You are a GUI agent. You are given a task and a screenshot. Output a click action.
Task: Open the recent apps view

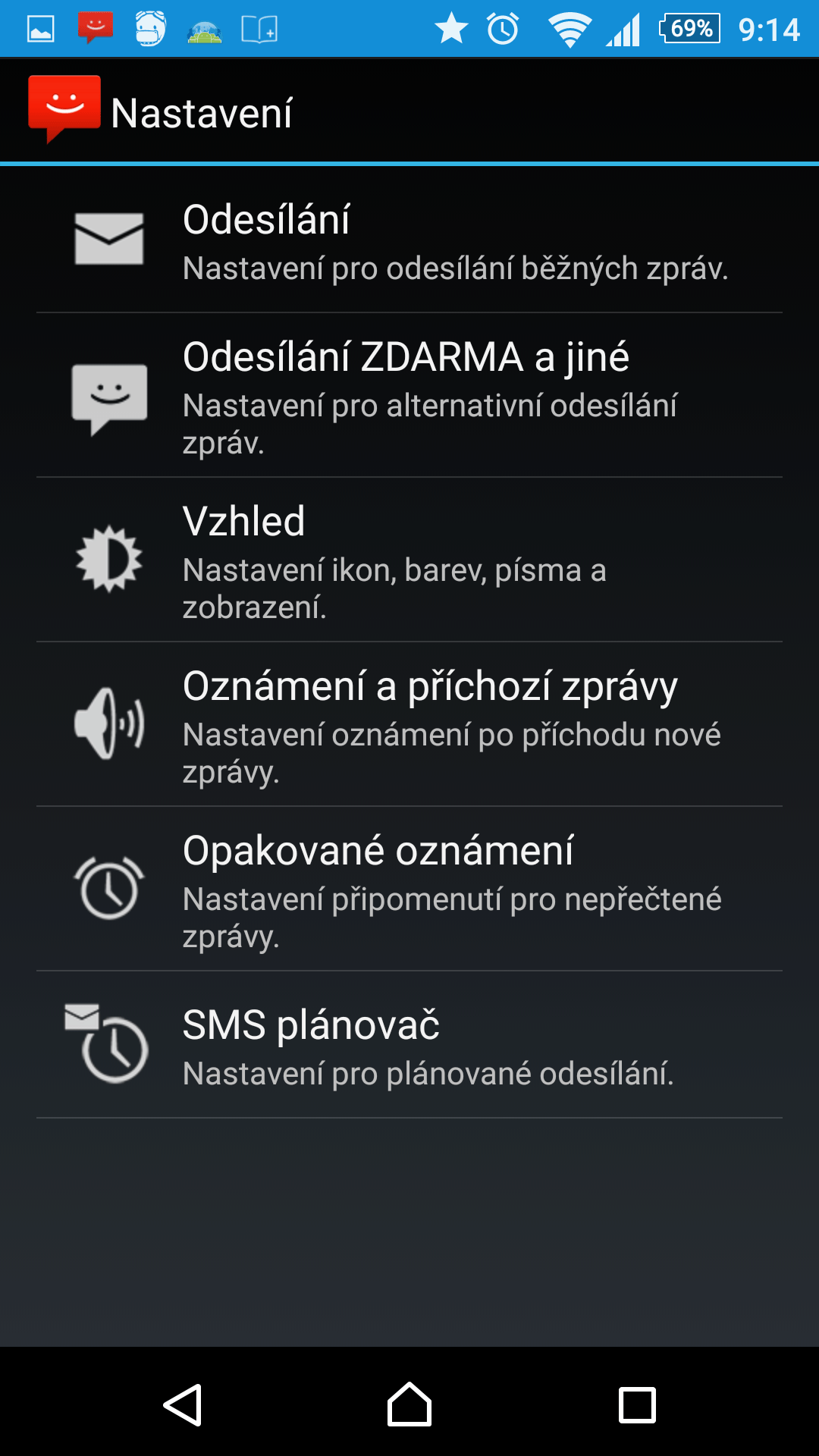pyautogui.click(x=637, y=1404)
